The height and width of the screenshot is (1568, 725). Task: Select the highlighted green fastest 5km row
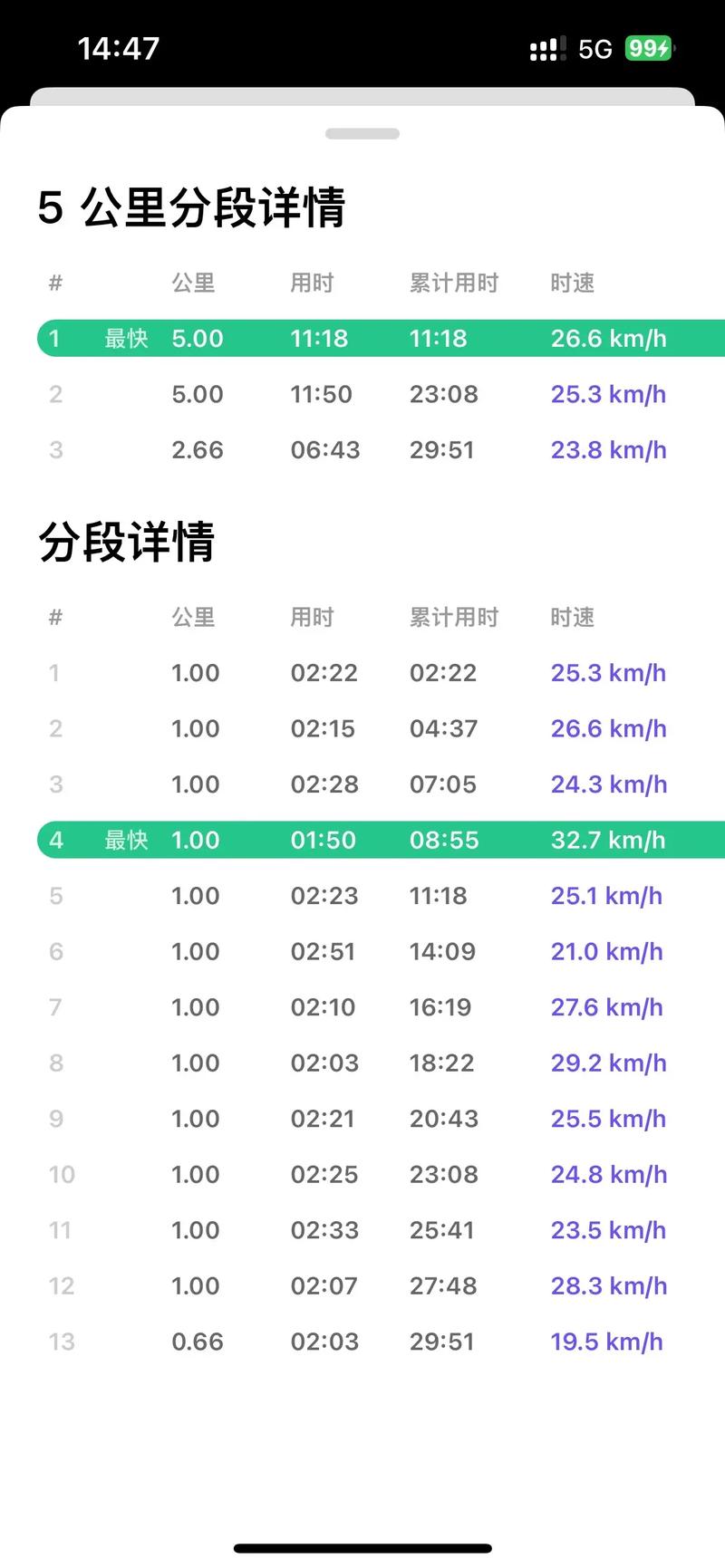362,338
